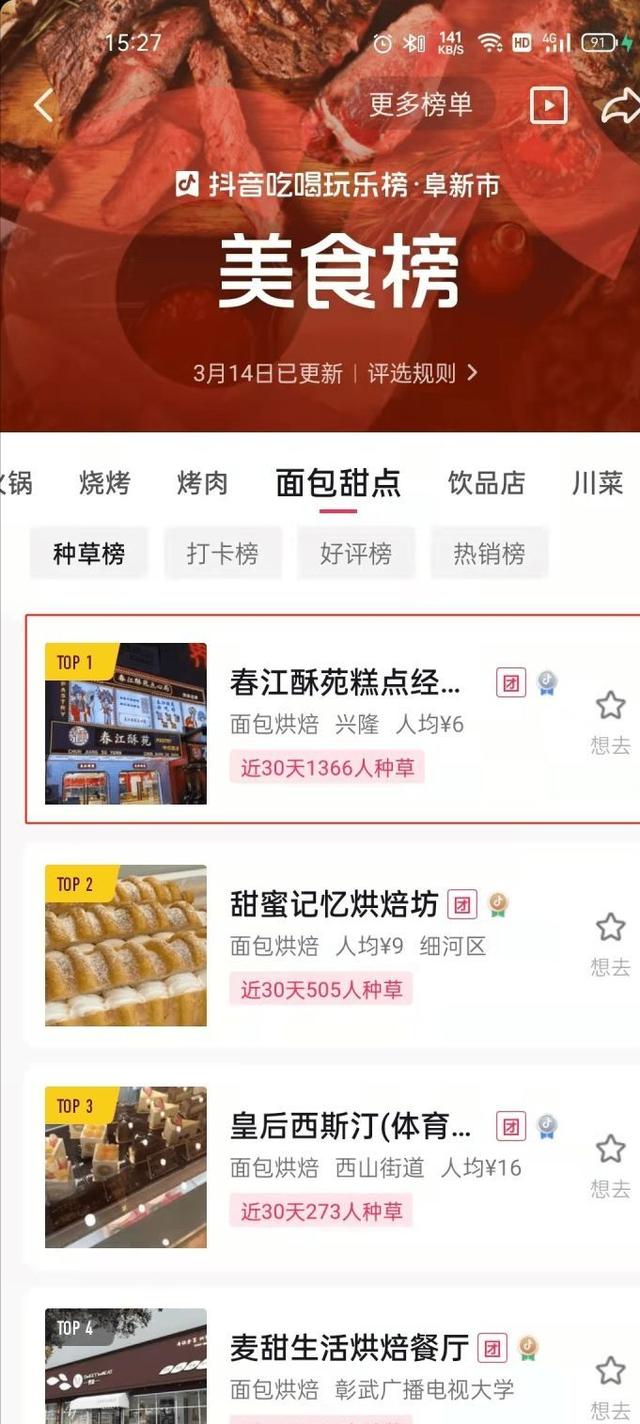640x1424 pixels.
Task: Select the 热销榜 filter chip
Action: click(x=489, y=553)
